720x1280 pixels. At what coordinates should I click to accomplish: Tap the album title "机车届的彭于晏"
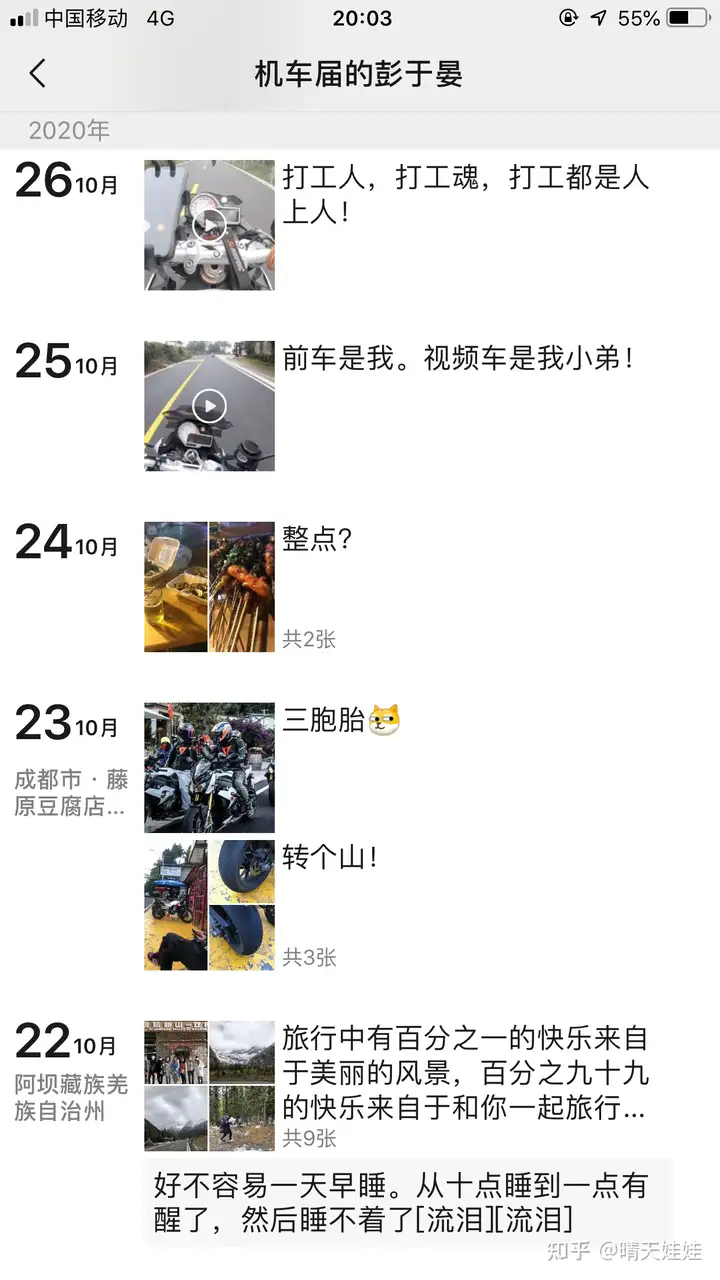pos(360,74)
